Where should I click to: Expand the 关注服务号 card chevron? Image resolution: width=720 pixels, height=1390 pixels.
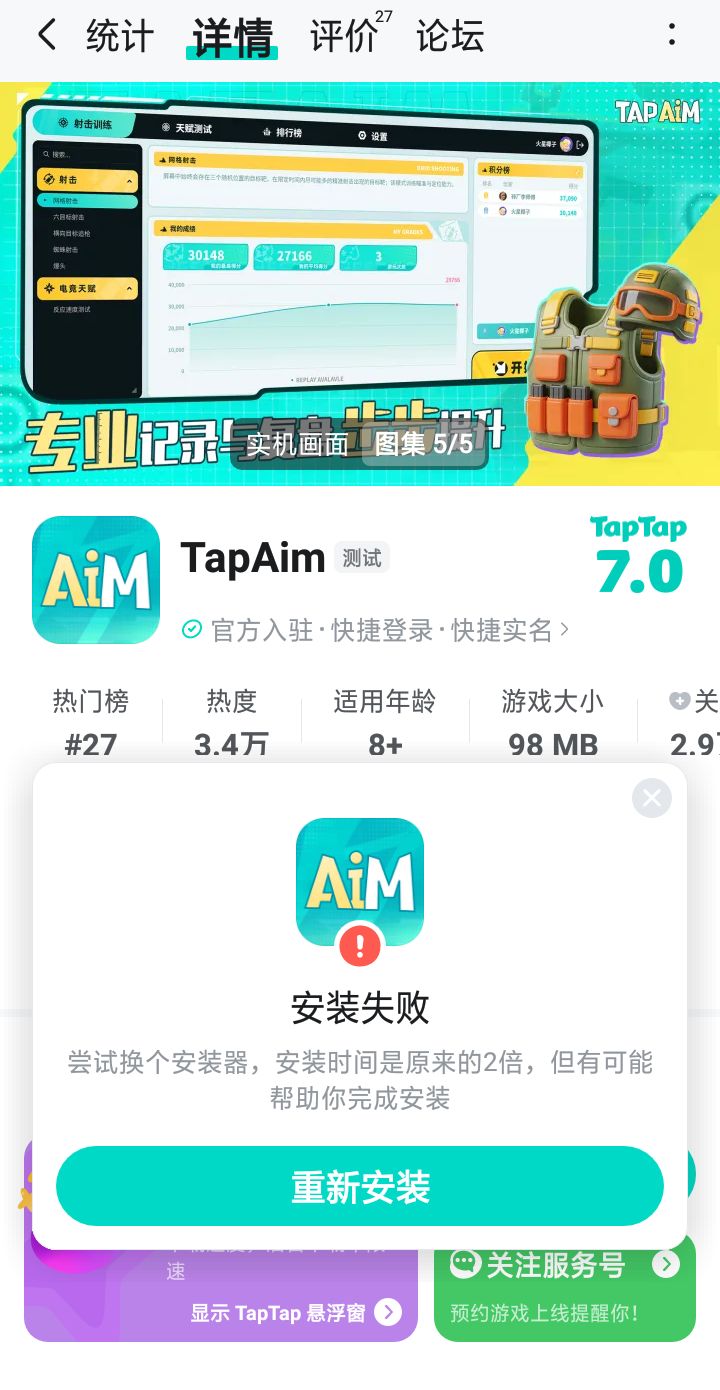click(666, 1264)
